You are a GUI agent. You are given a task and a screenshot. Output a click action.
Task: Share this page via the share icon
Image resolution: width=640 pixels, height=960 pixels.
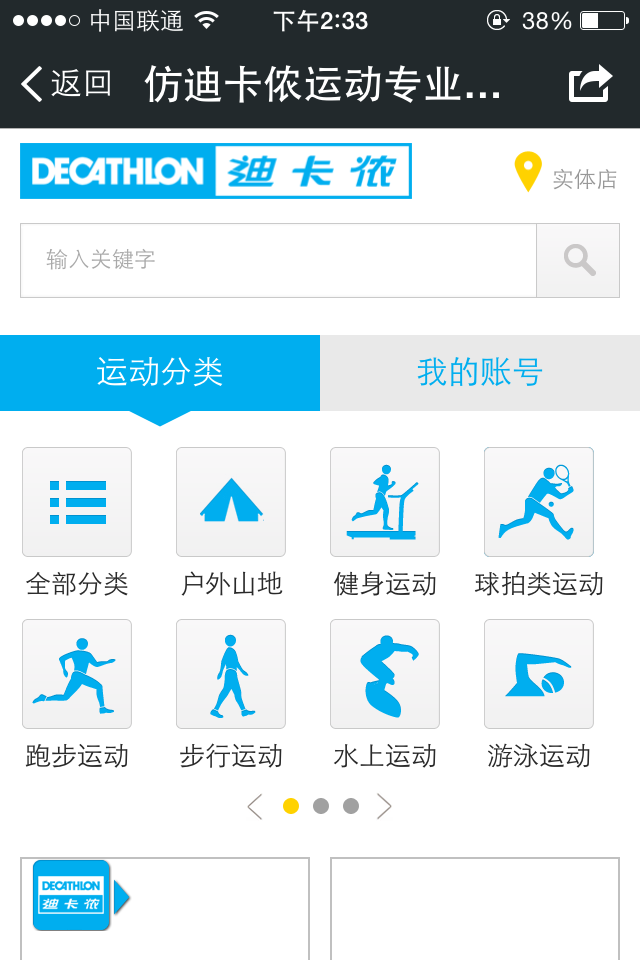click(x=590, y=84)
